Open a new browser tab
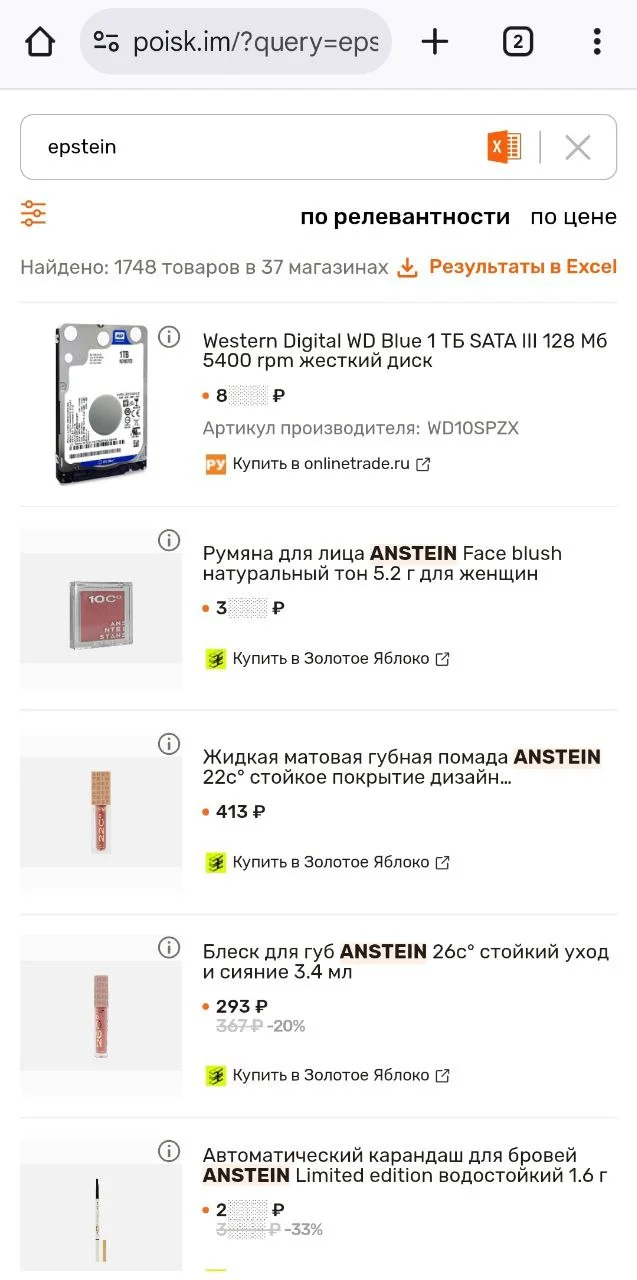637x1280 pixels. (x=435, y=42)
